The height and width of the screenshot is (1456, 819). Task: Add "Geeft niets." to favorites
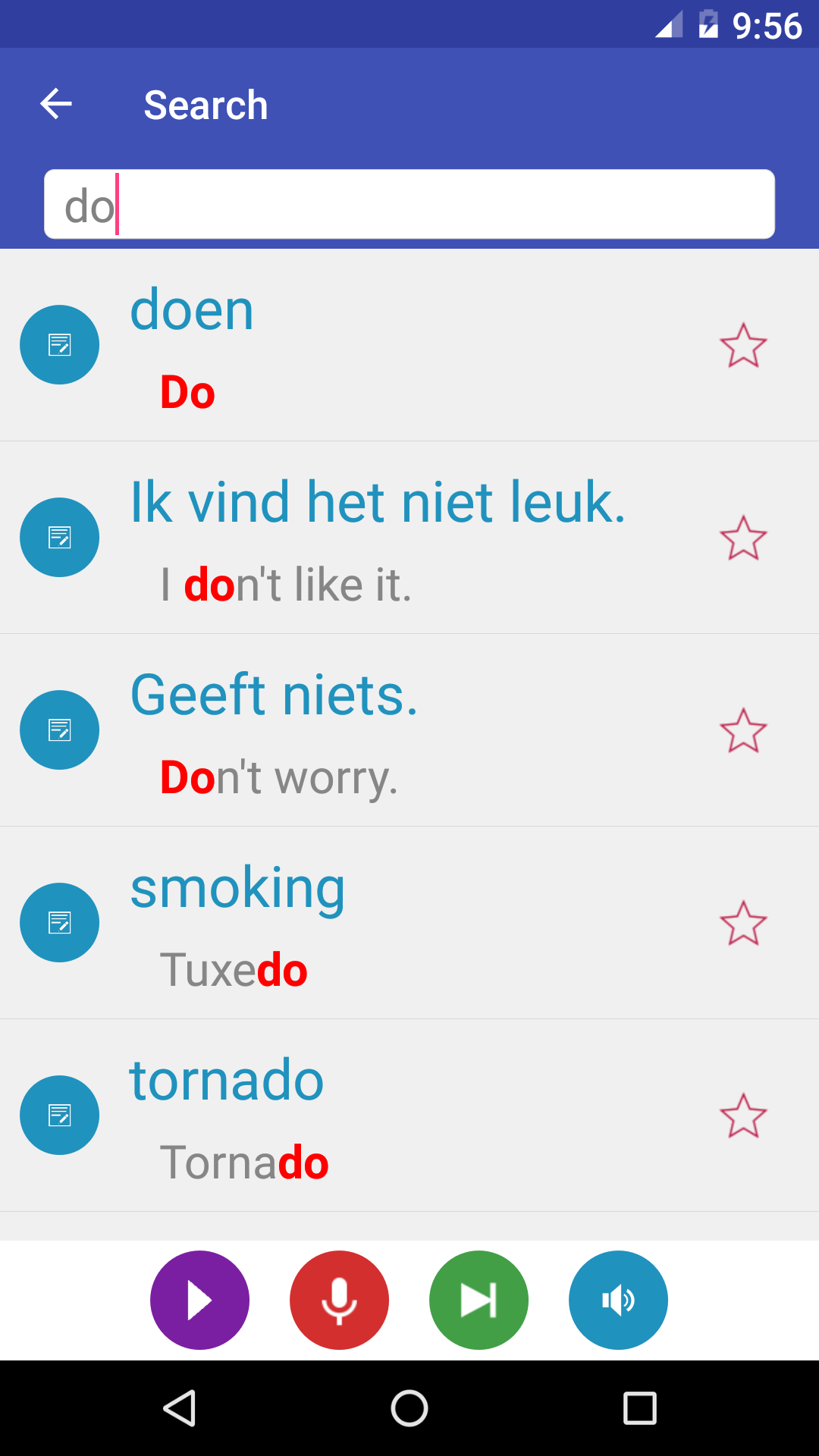tap(743, 731)
